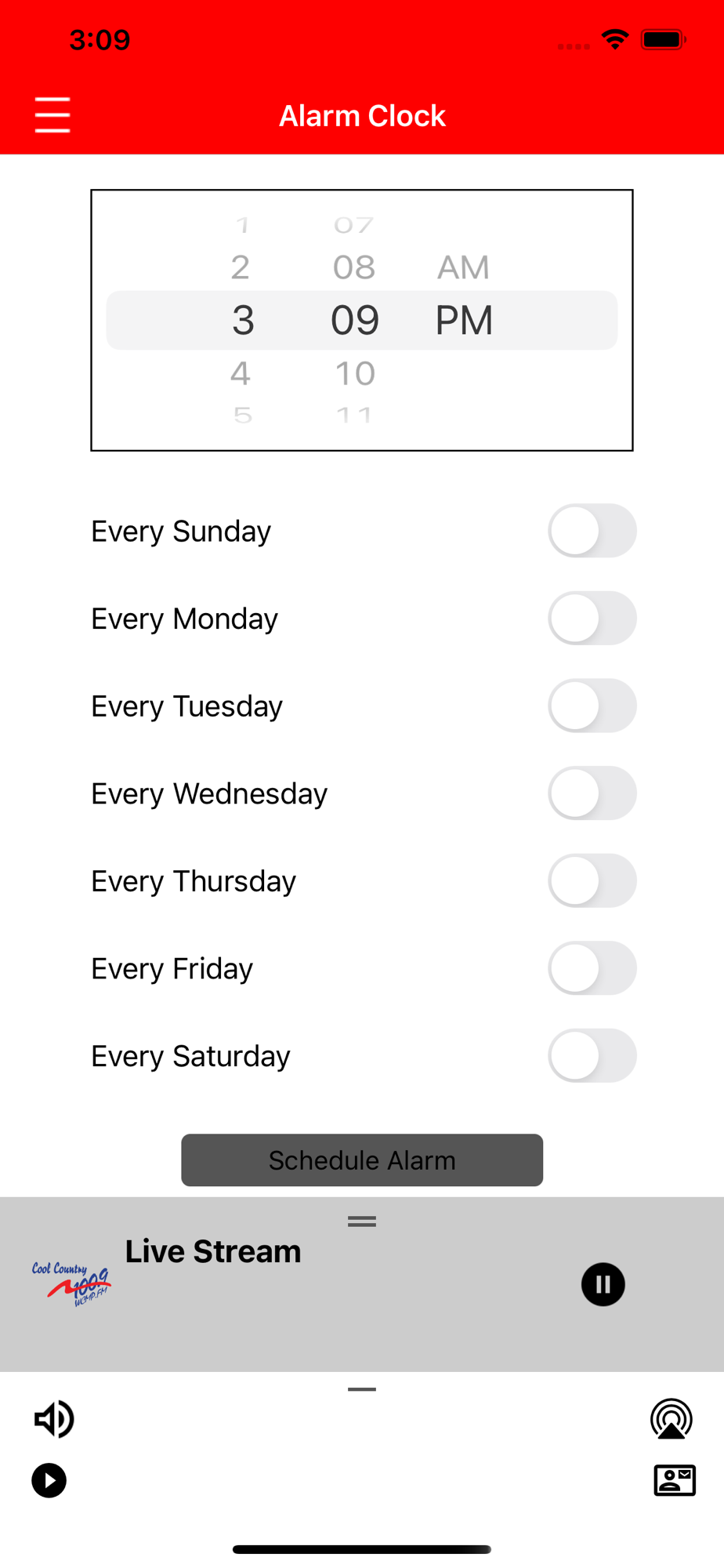Turn on Every Monday alarm

(592, 619)
